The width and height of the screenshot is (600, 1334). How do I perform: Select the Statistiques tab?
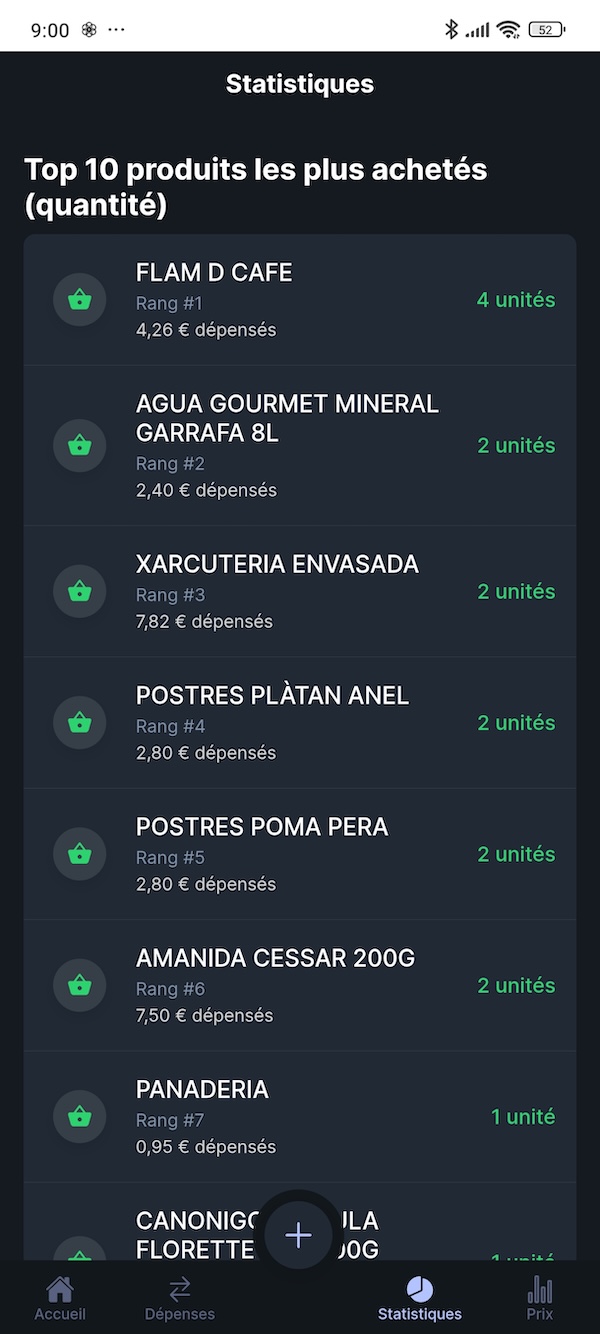[x=420, y=1298]
